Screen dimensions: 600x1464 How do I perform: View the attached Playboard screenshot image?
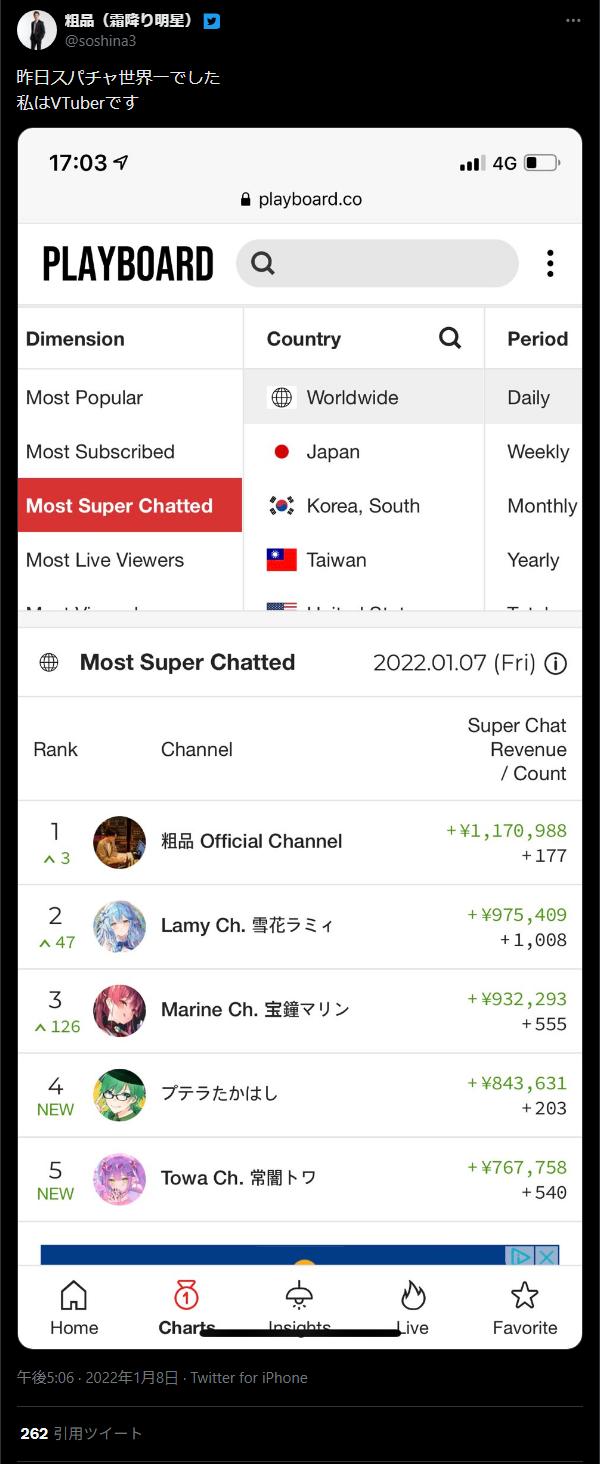click(300, 738)
